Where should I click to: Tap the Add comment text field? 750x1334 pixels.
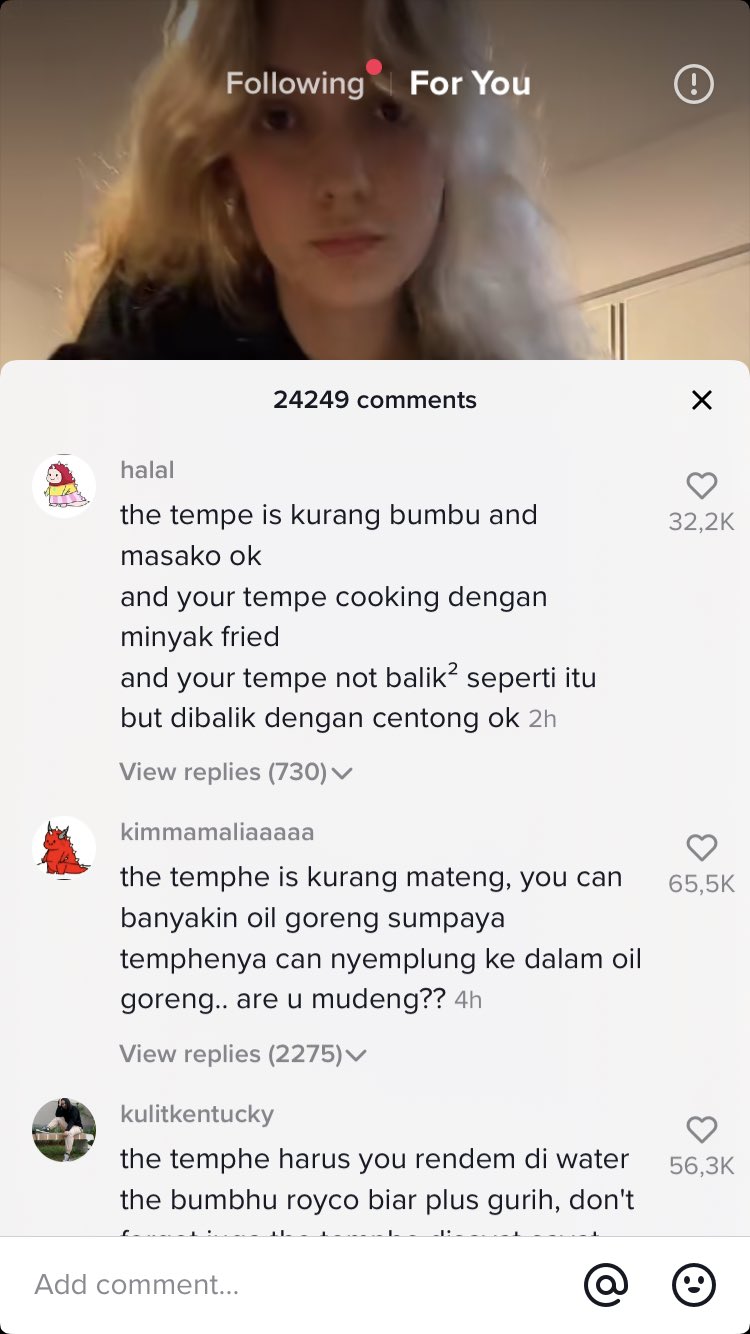point(290,1285)
